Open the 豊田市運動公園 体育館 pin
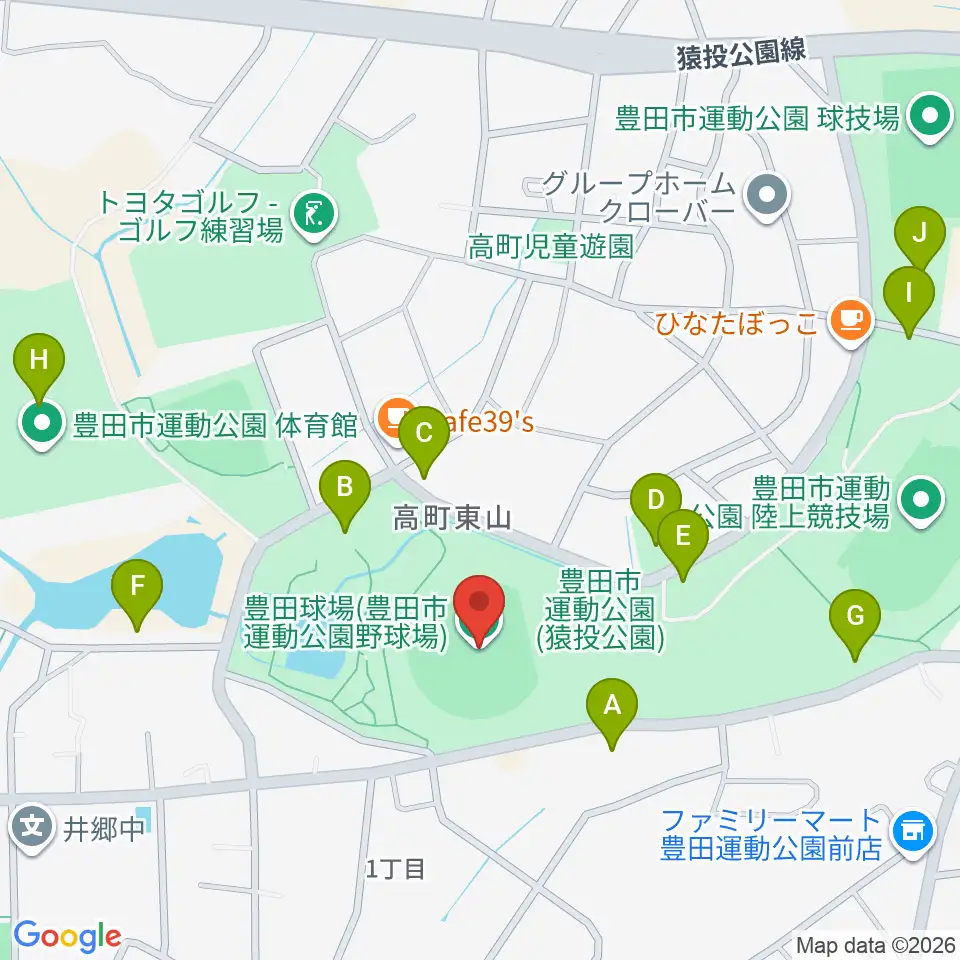960x960 pixels. [x=42, y=424]
